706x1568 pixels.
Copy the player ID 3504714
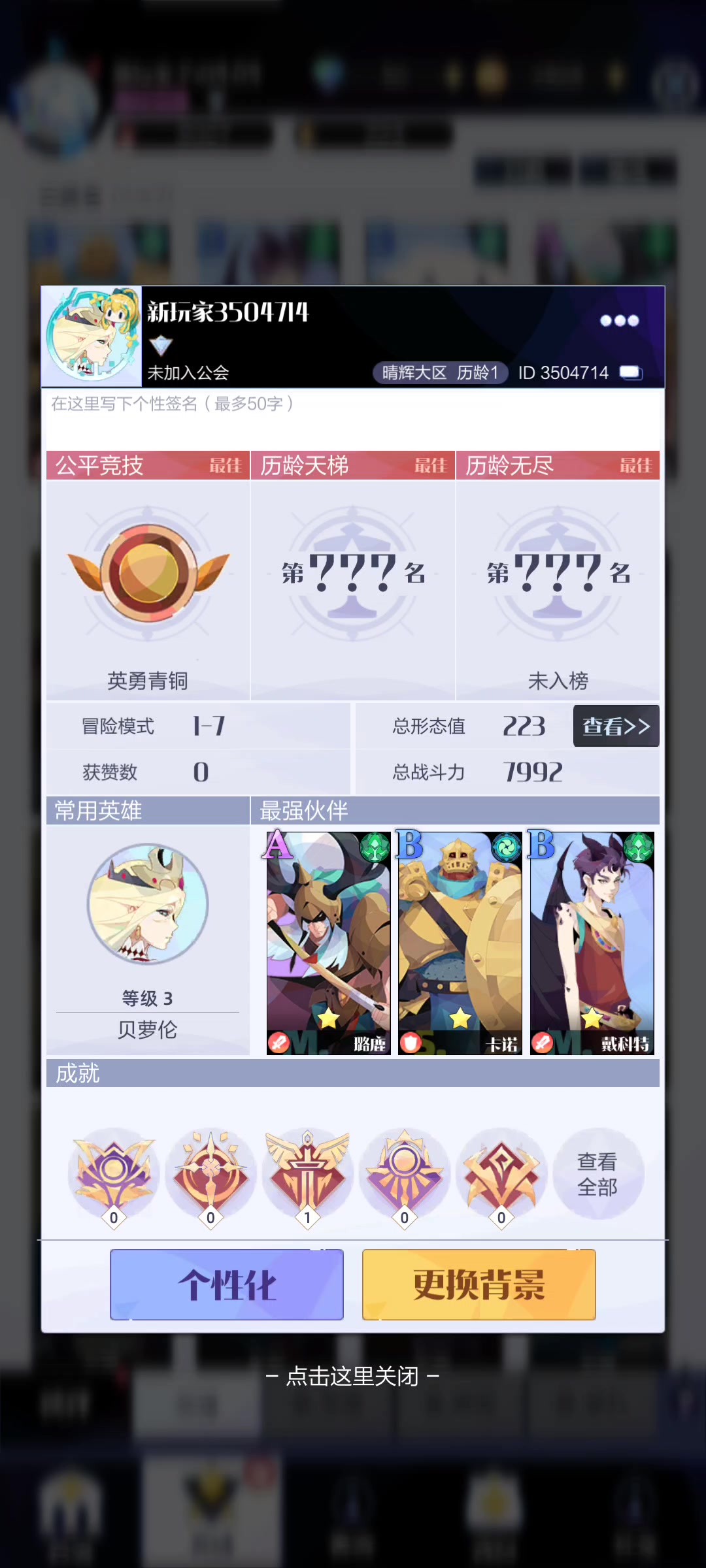[631, 372]
